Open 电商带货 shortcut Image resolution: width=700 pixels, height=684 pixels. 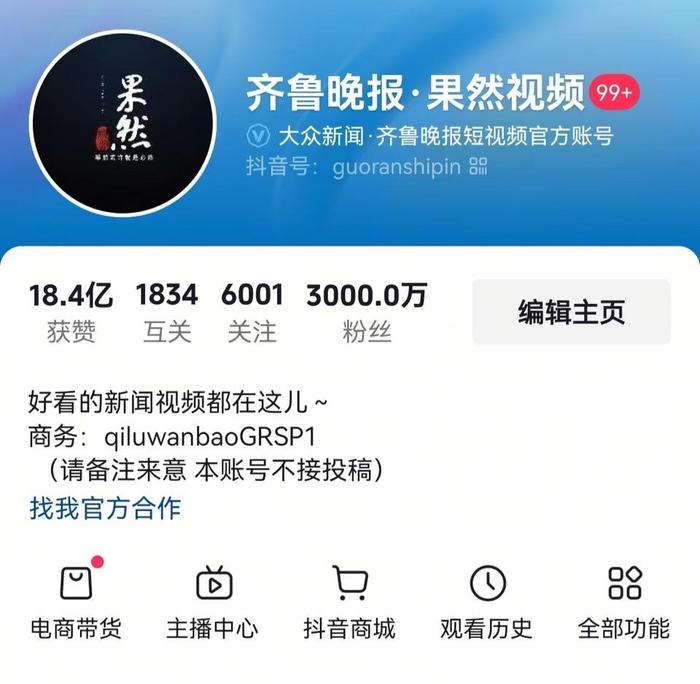(76, 600)
